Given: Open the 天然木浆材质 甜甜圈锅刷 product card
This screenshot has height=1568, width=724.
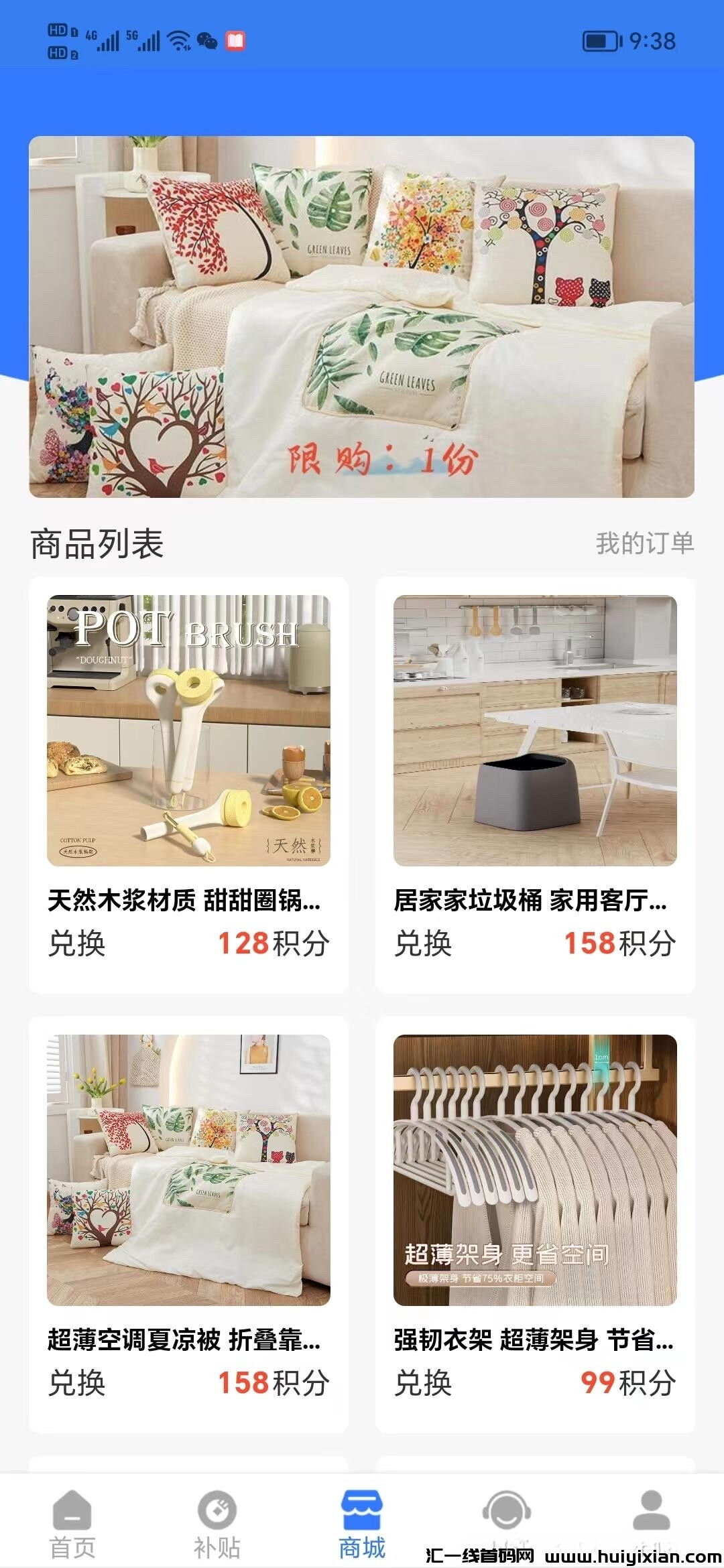Looking at the screenshot, I should (x=188, y=784).
